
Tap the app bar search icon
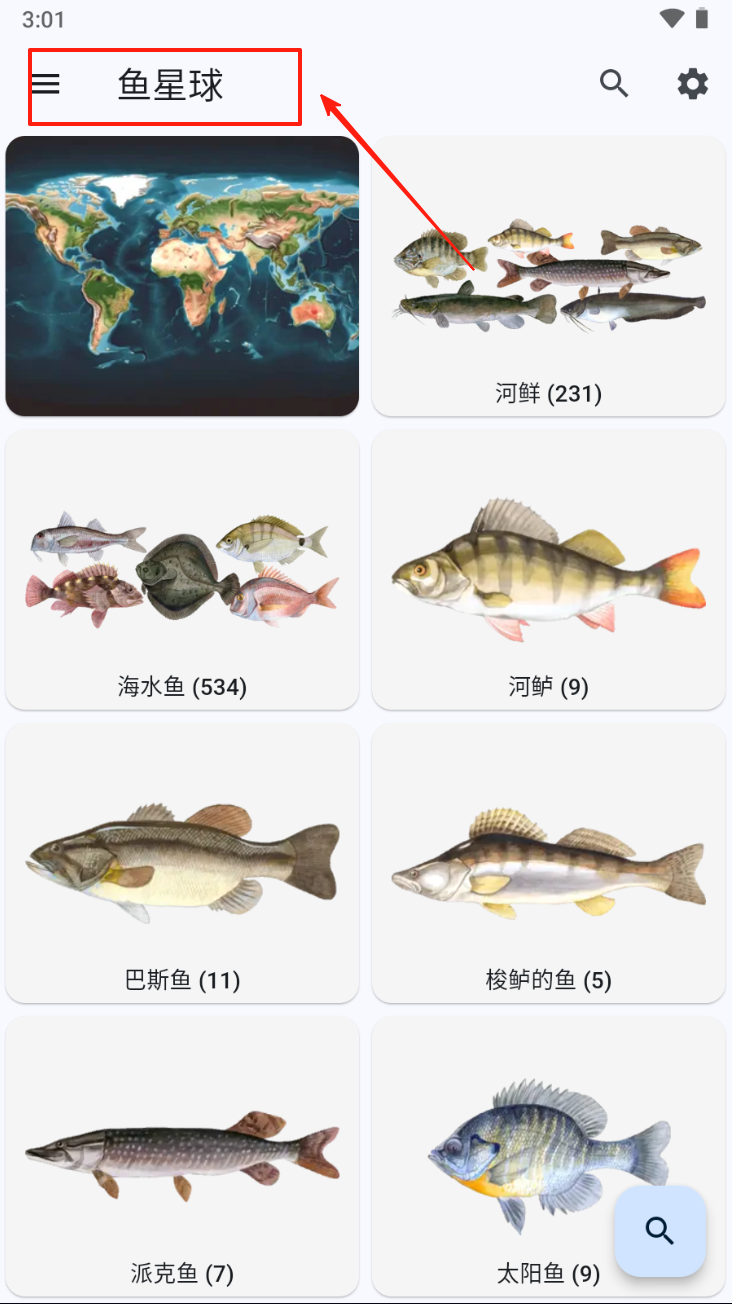pyautogui.click(x=614, y=84)
